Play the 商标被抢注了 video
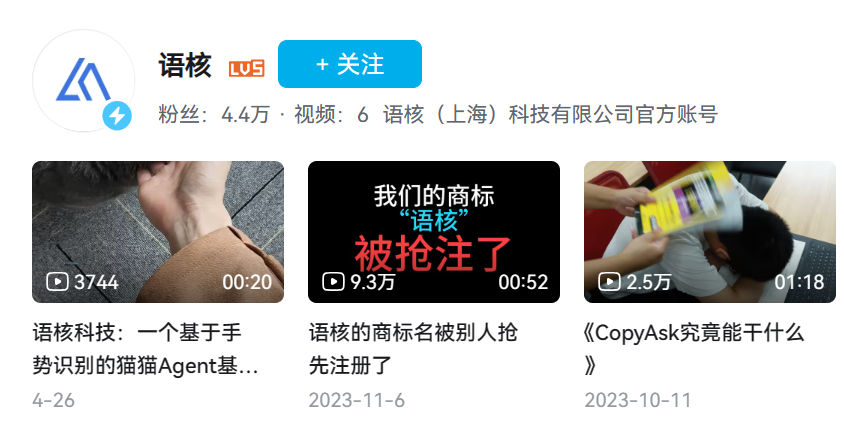This screenshot has width=844, height=441. click(x=434, y=232)
